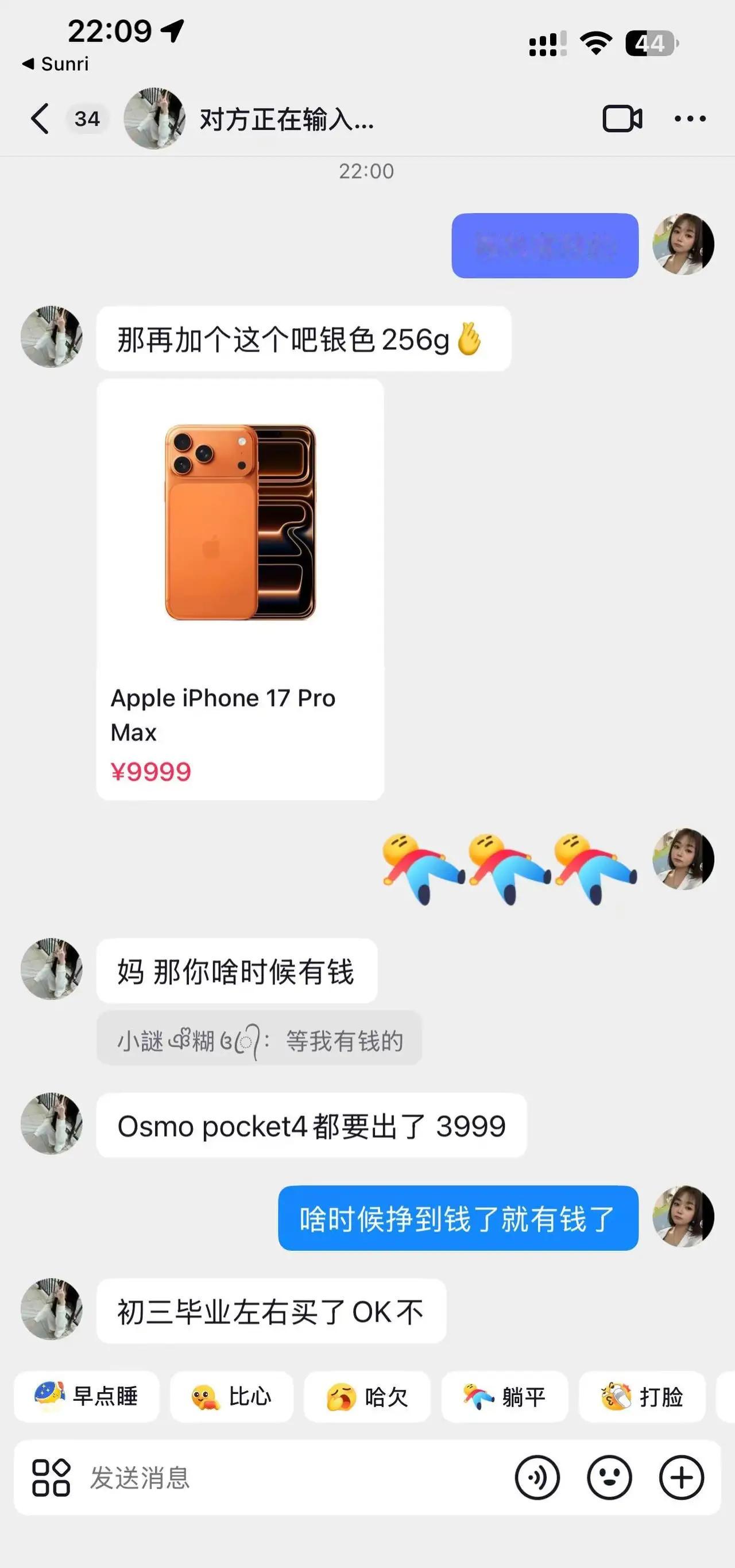The height and width of the screenshot is (1568, 735).
Task: Go back using the chevron arrow
Action: (x=40, y=119)
